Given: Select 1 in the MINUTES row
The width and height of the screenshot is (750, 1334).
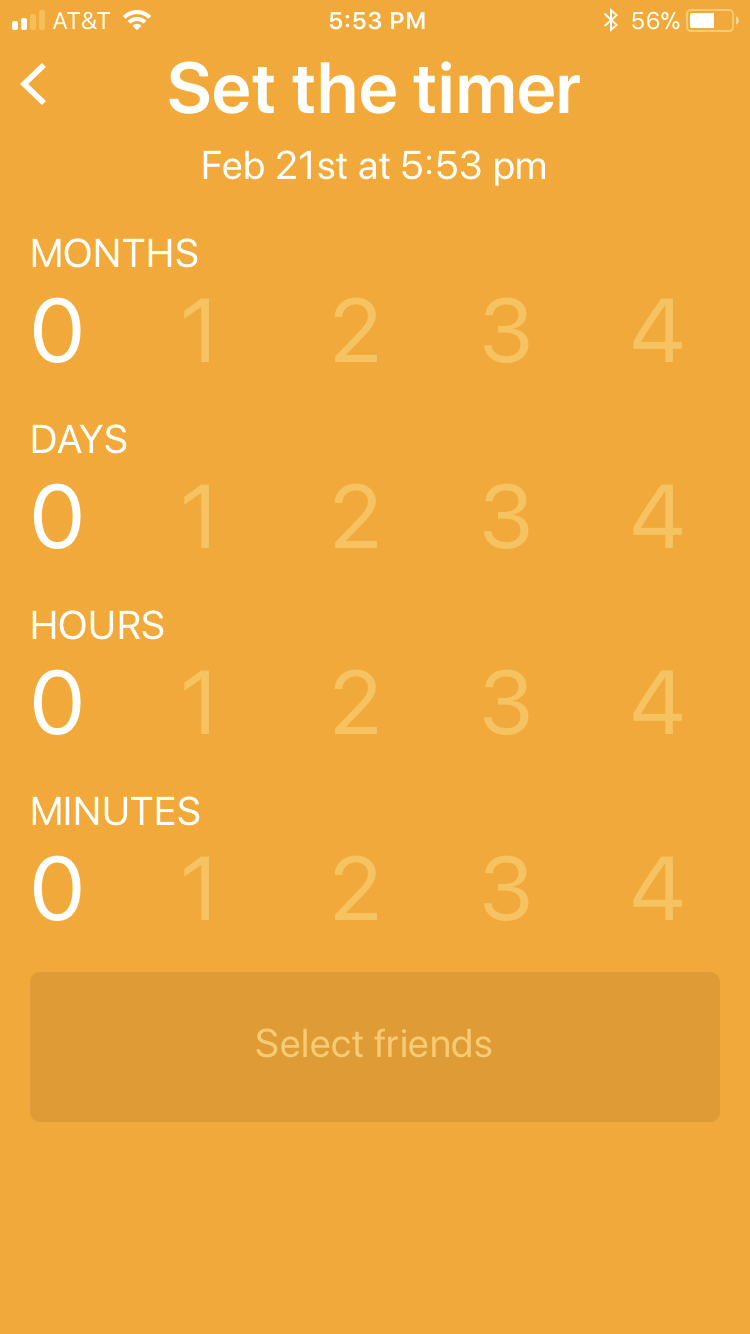Looking at the screenshot, I should coord(200,889).
